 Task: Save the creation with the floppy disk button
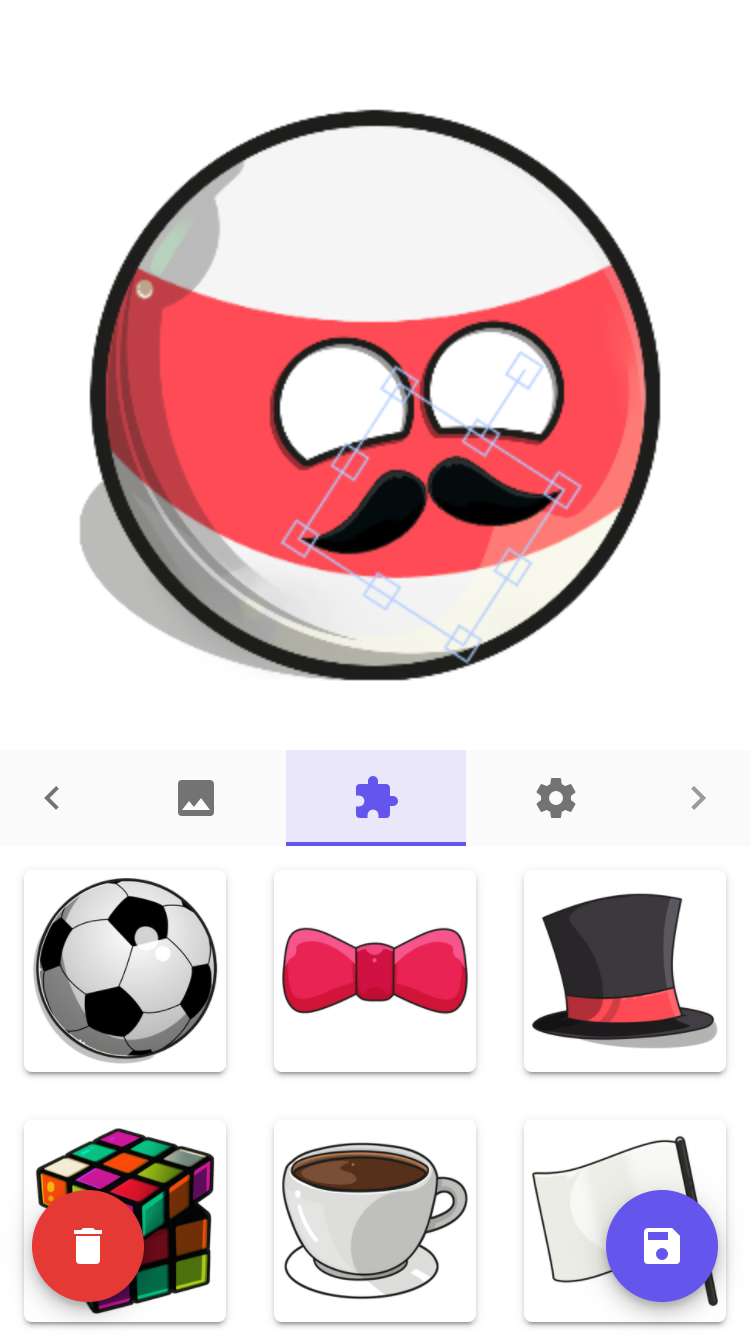coord(662,1246)
